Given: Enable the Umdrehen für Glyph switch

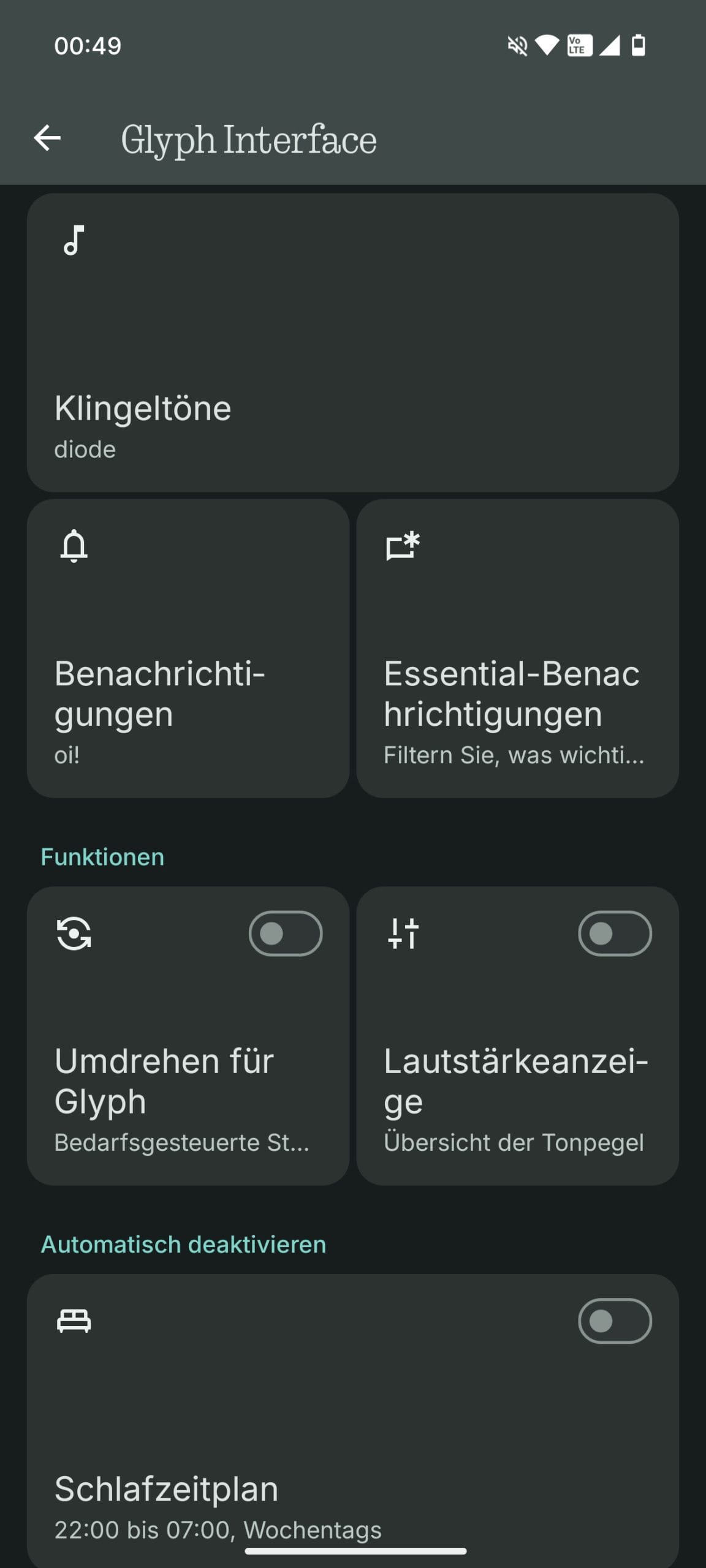Looking at the screenshot, I should [286, 933].
